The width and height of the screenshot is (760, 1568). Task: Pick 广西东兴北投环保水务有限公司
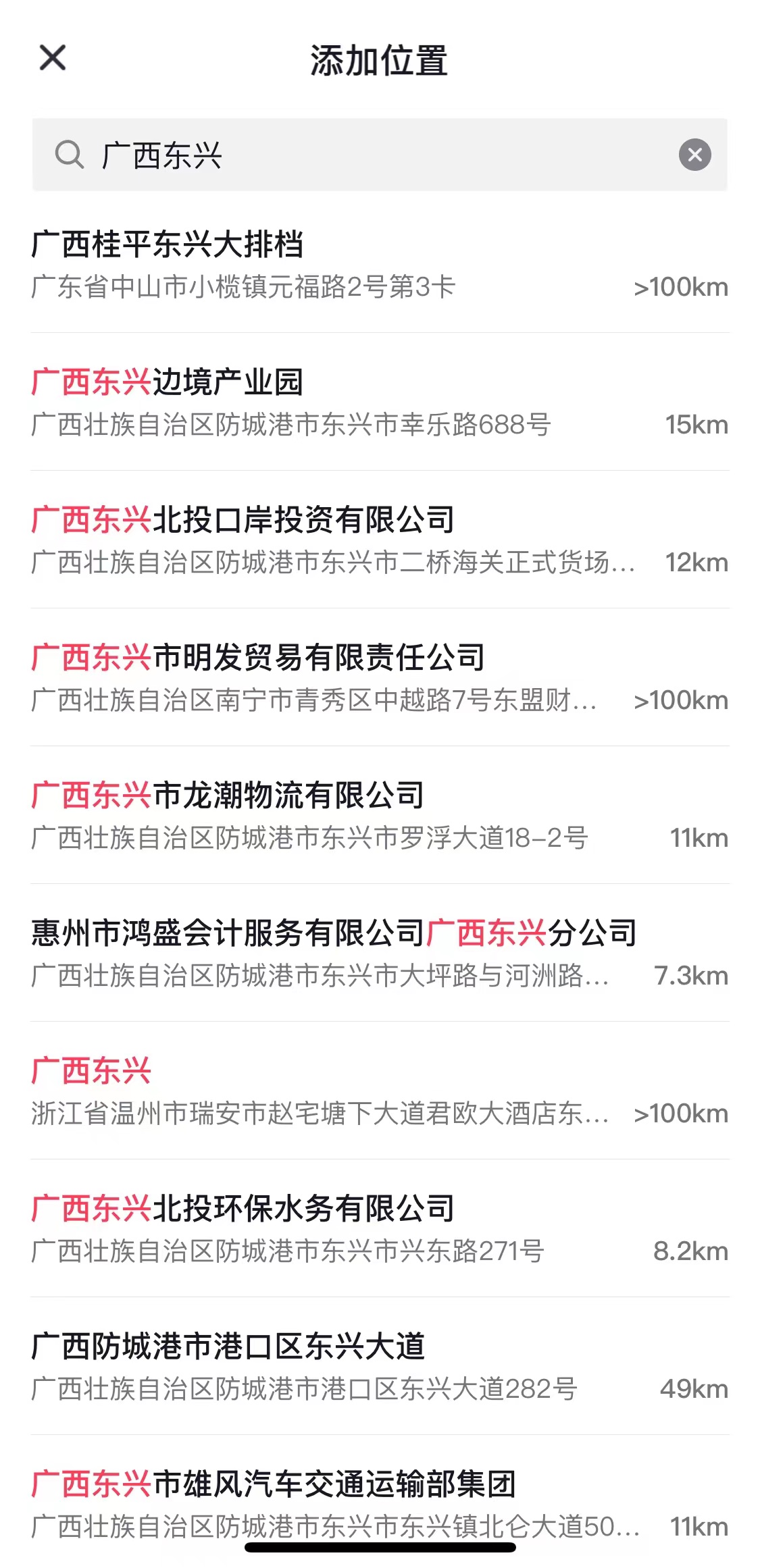click(378, 1229)
